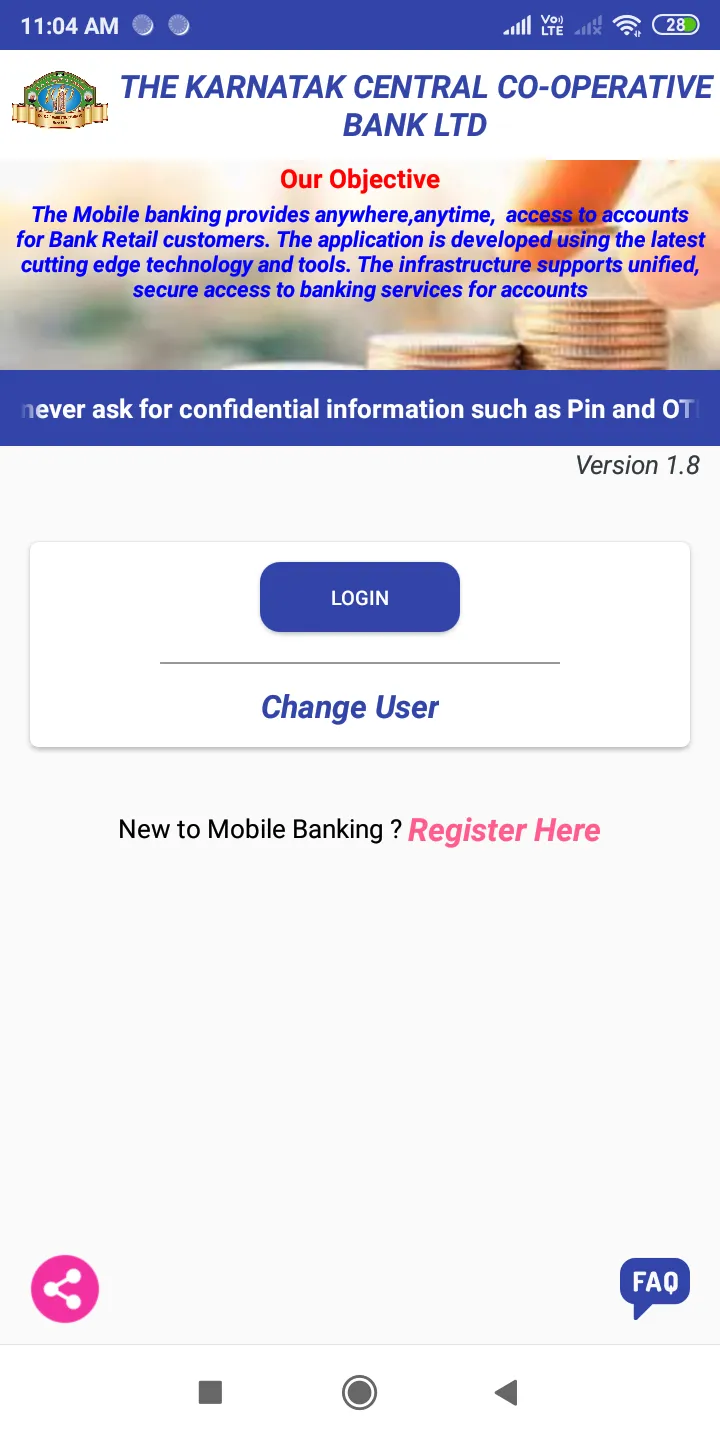Viewport: 720px width, 1440px height.
Task: Go to the home screen
Action: click(359, 1392)
